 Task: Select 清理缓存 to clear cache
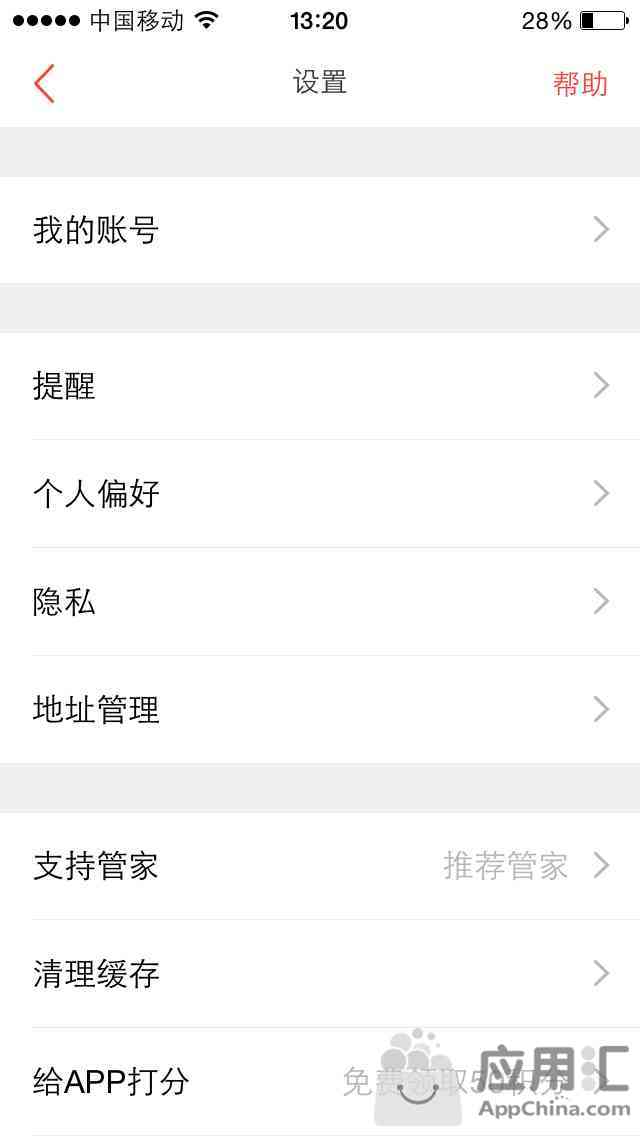(320, 974)
